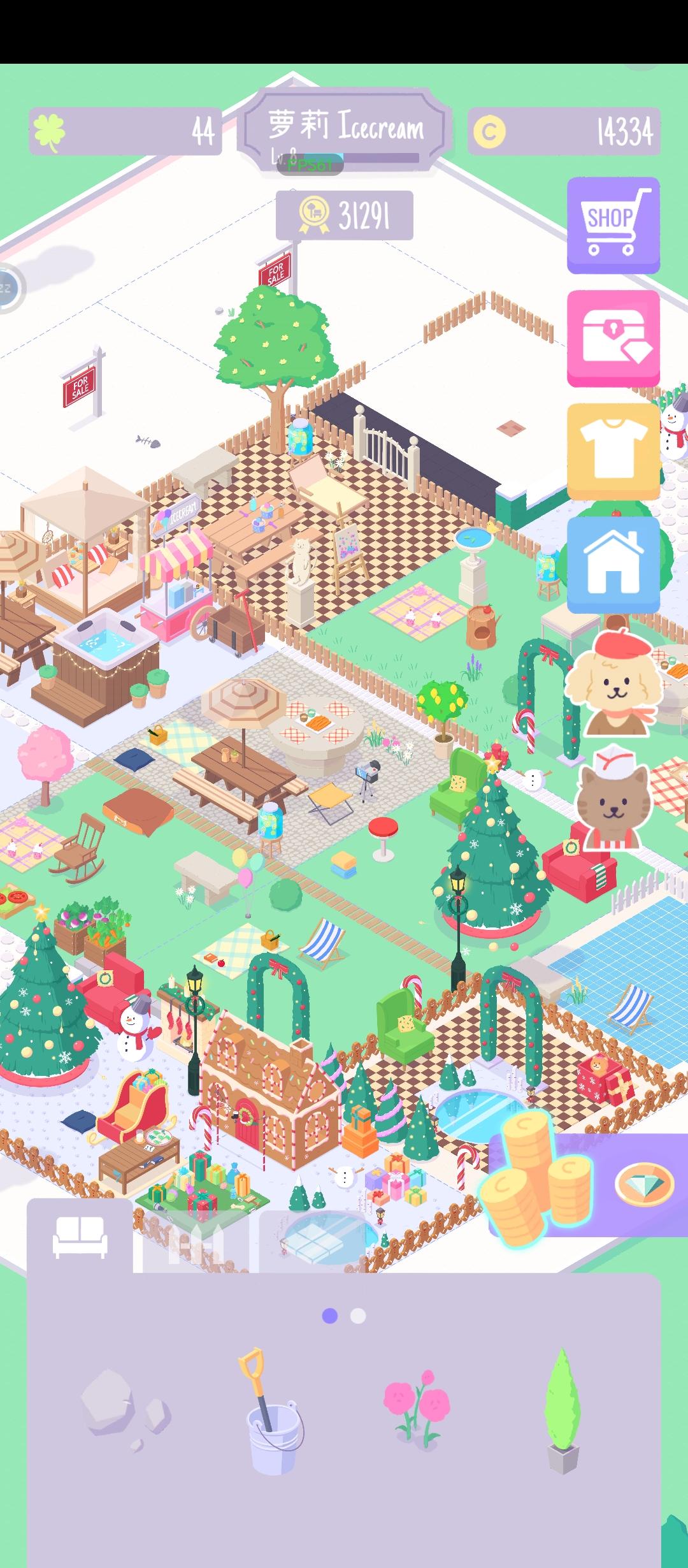Tap the yellow trophy score badge
The height and width of the screenshot is (1568, 688).
coord(345,215)
